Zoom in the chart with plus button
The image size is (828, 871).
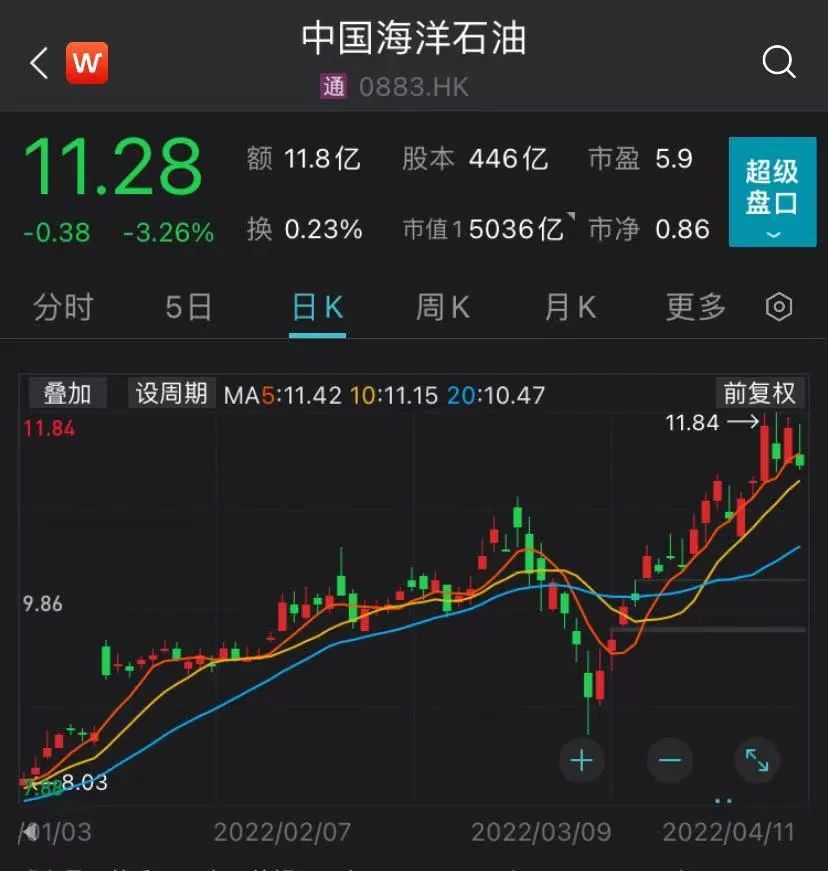pyautogui.click(x=582, y=761)
